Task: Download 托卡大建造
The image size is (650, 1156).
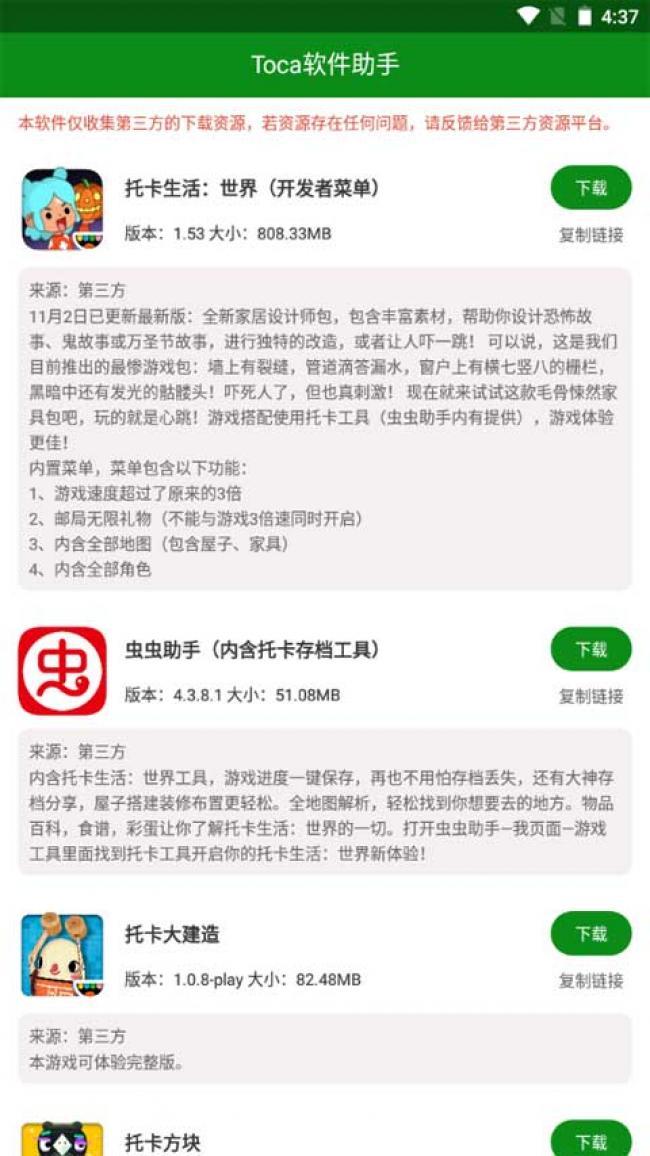Action: pyautogui.click(x=590, y=933)
